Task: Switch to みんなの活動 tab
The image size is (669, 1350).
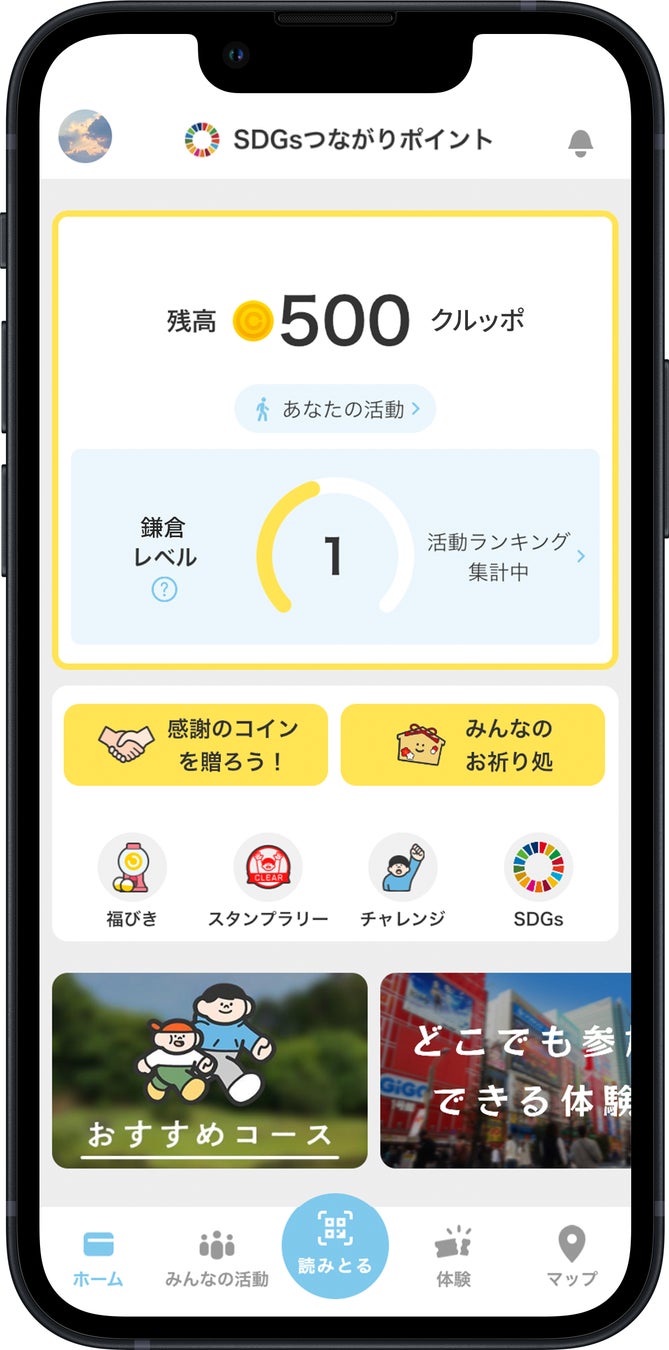Action: coord(217,1258)
